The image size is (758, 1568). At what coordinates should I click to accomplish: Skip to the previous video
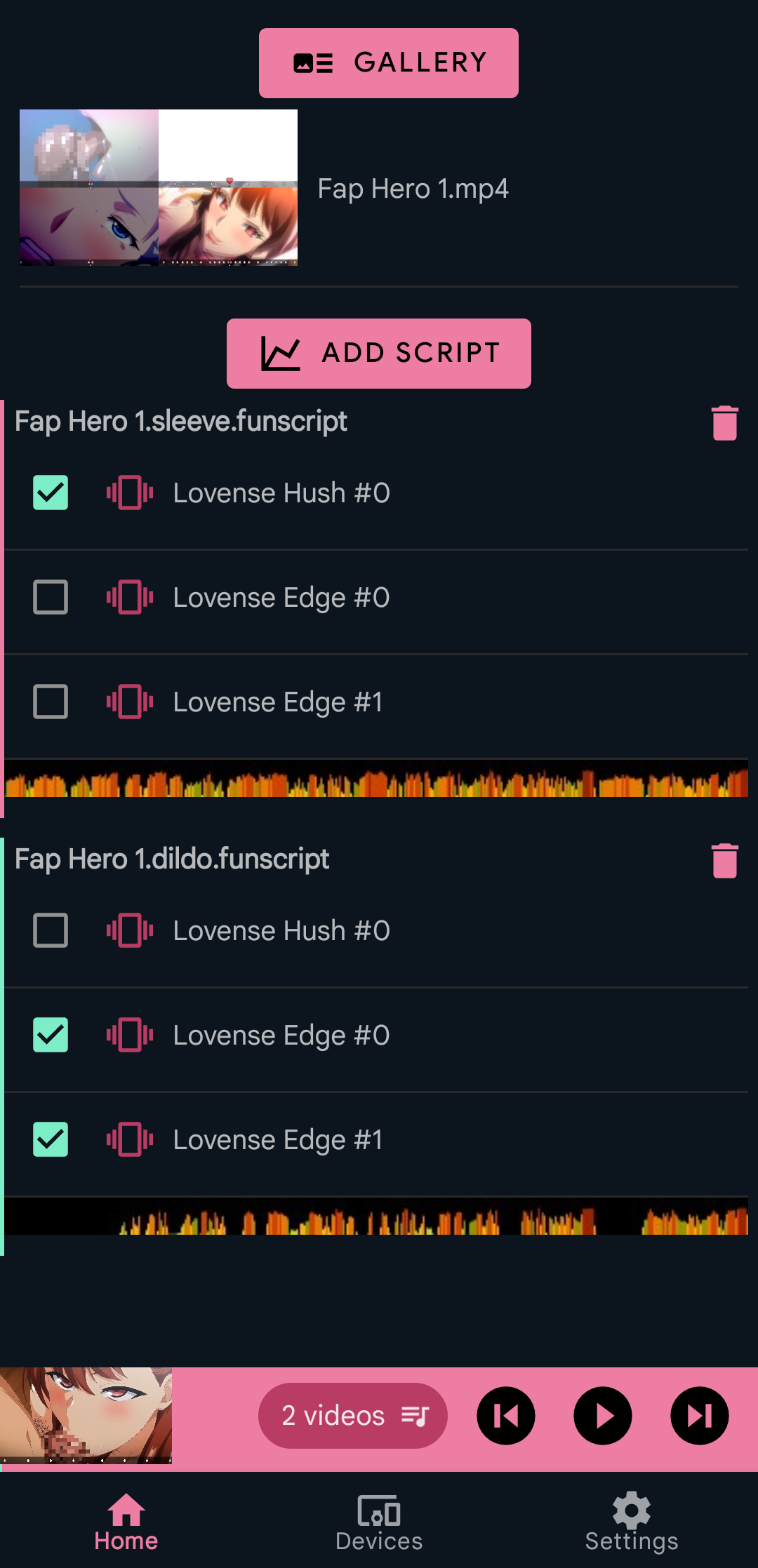tap(506, 1416)
